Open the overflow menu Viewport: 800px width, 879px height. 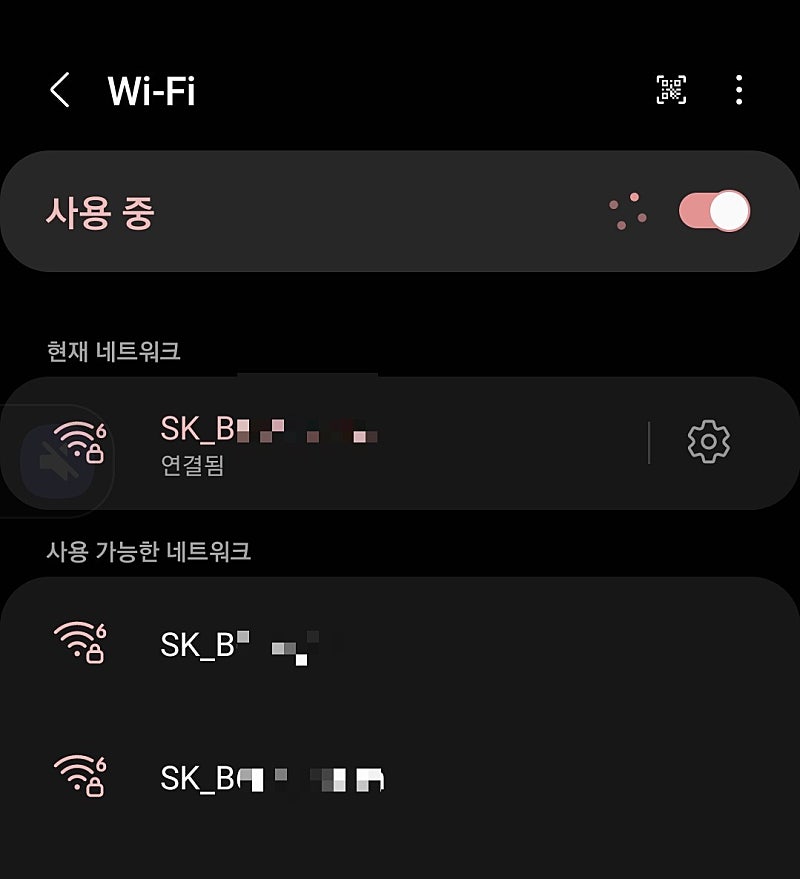739,90
